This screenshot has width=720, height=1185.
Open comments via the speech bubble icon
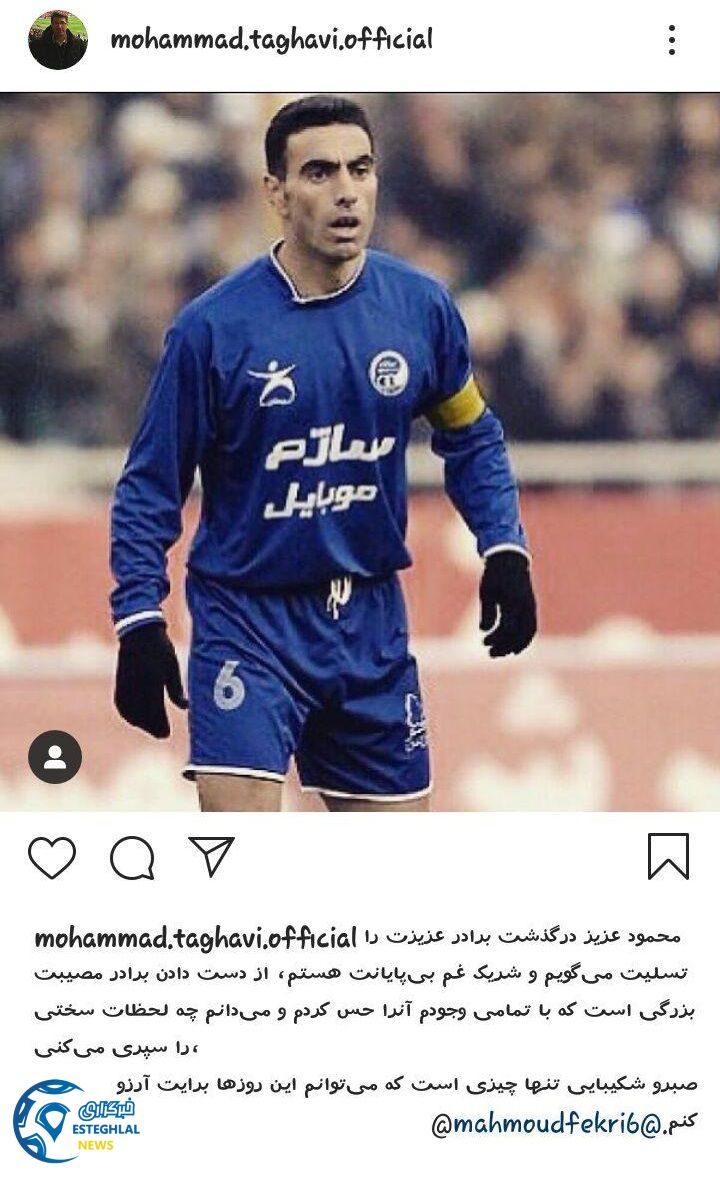[132, 857]
